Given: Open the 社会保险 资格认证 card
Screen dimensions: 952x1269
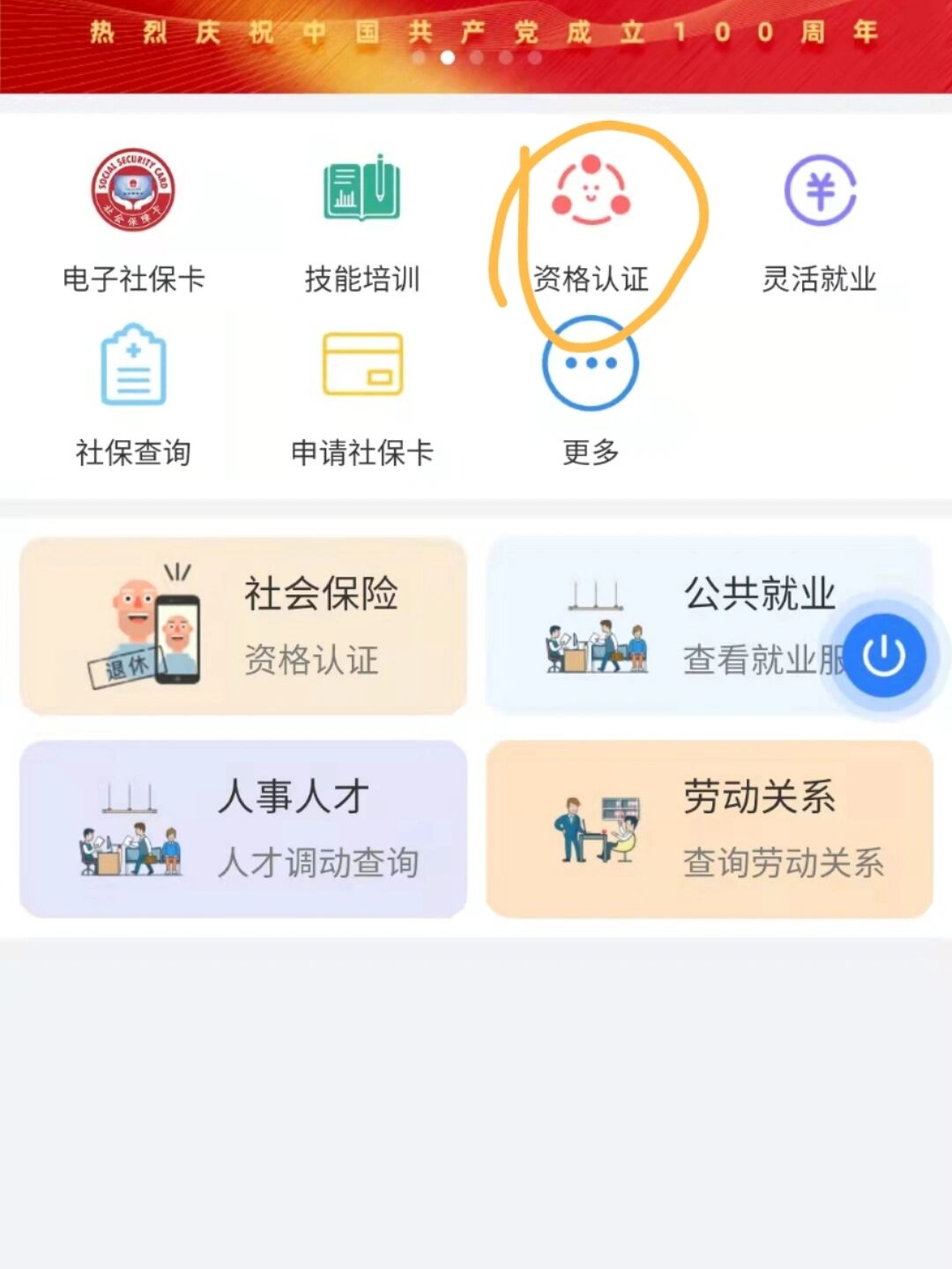Looking at the screenshot, I should pos(243,625).
